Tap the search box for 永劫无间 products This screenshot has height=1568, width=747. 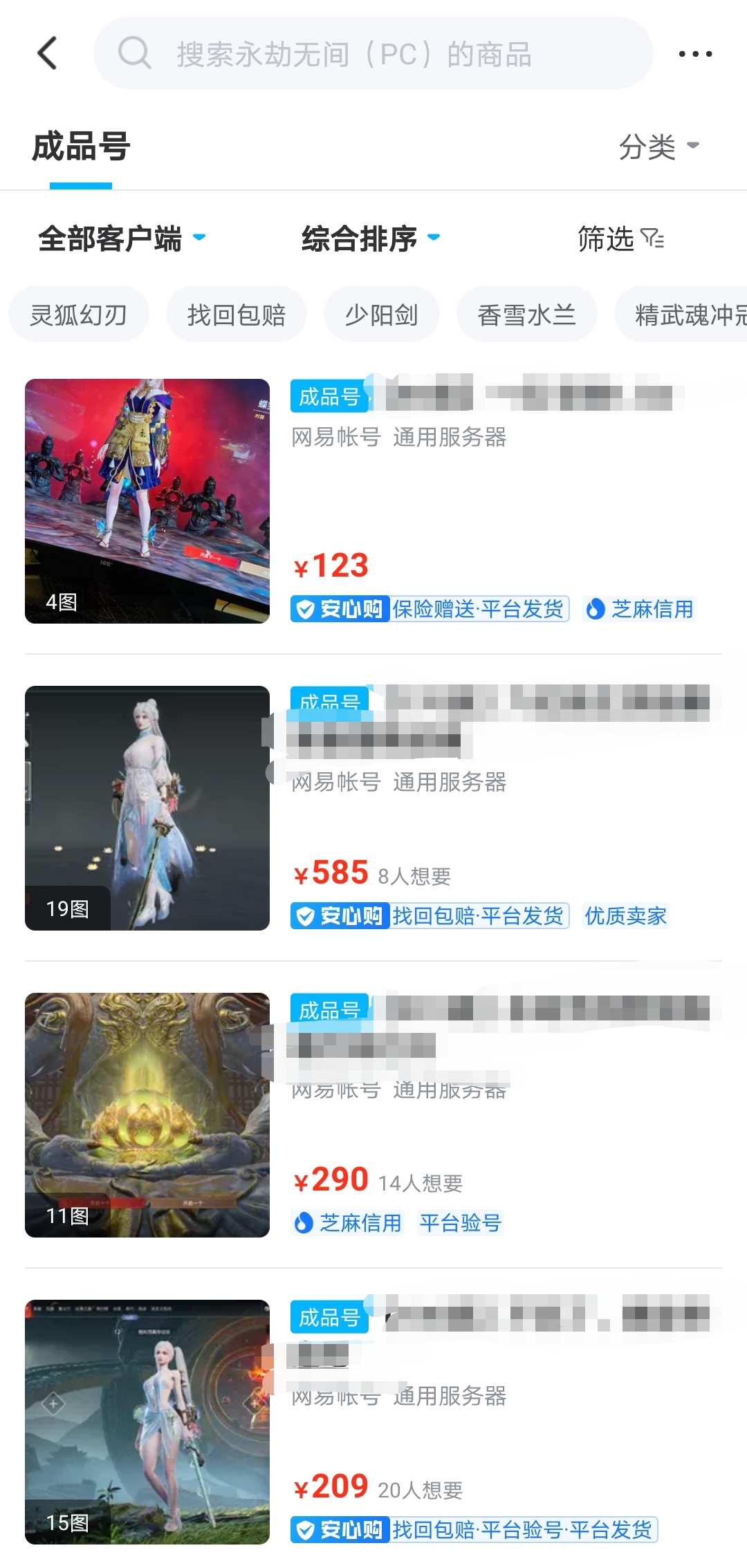pos(373,53)
